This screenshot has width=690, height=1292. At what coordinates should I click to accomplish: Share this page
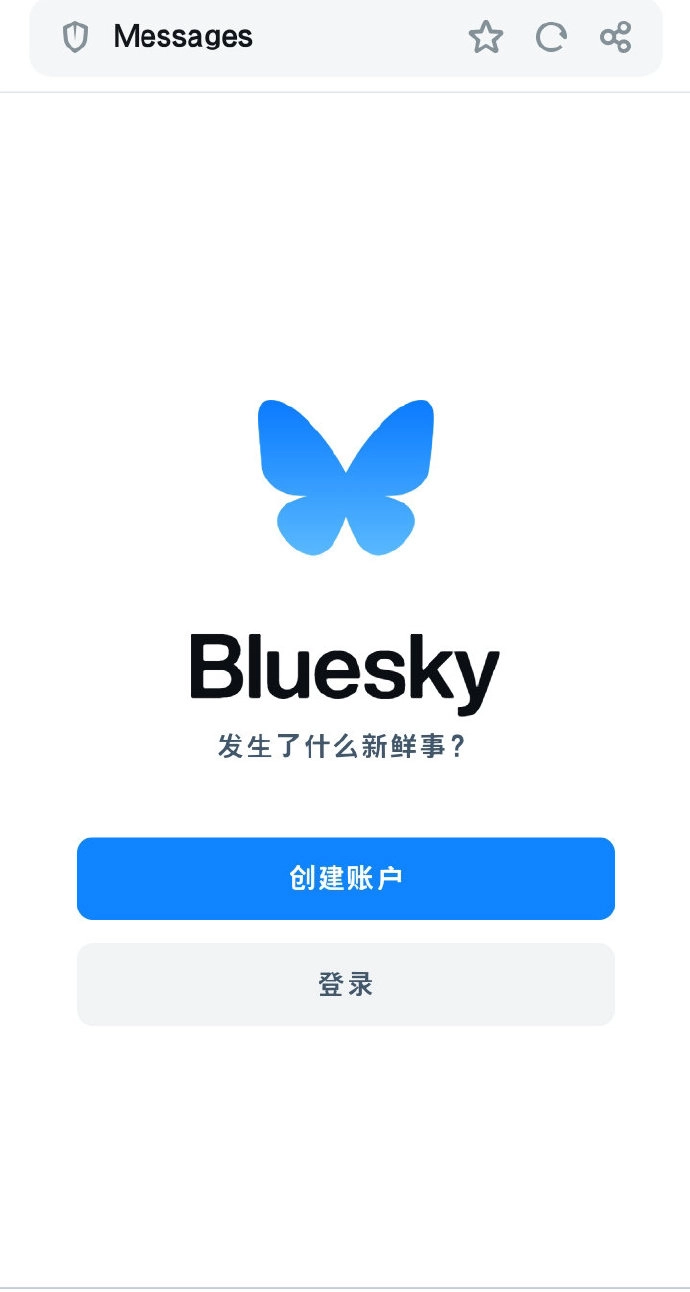[x=615, y=38]
